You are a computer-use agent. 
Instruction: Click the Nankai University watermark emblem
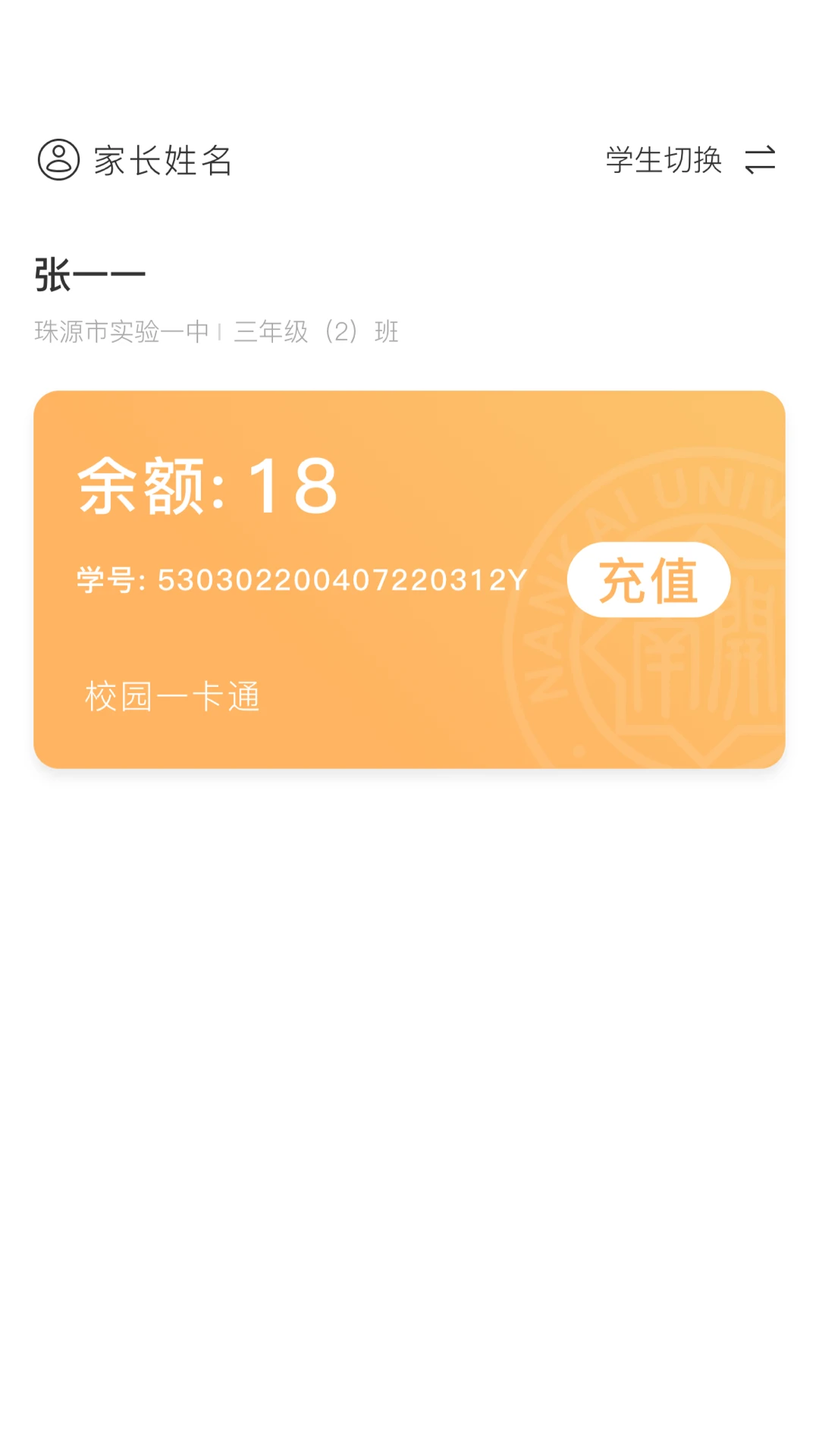tap(667, 607)
